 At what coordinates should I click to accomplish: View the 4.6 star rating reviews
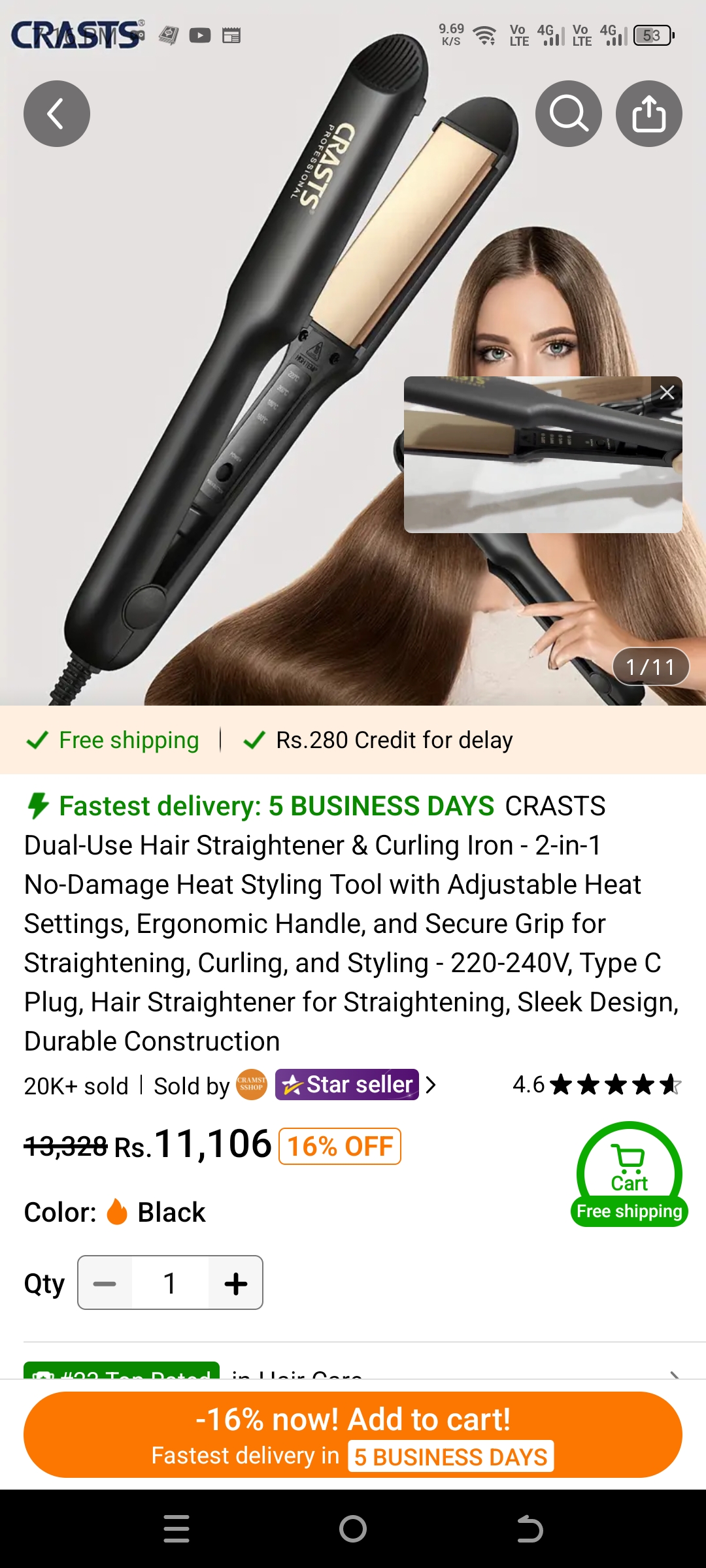coord(596,1085)
